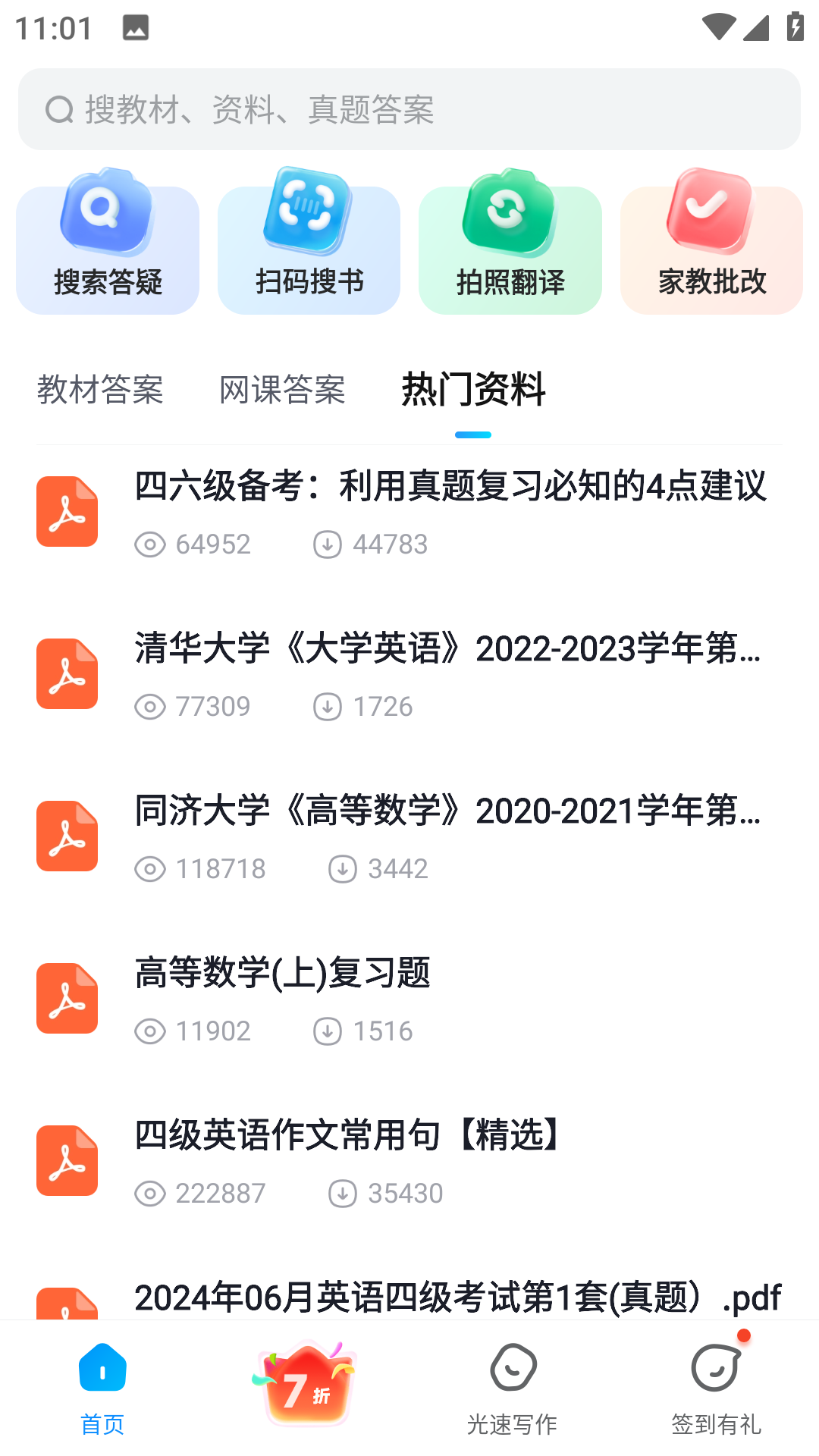
Task: Go to the 首页 home tab
Action: [102, 1389]
